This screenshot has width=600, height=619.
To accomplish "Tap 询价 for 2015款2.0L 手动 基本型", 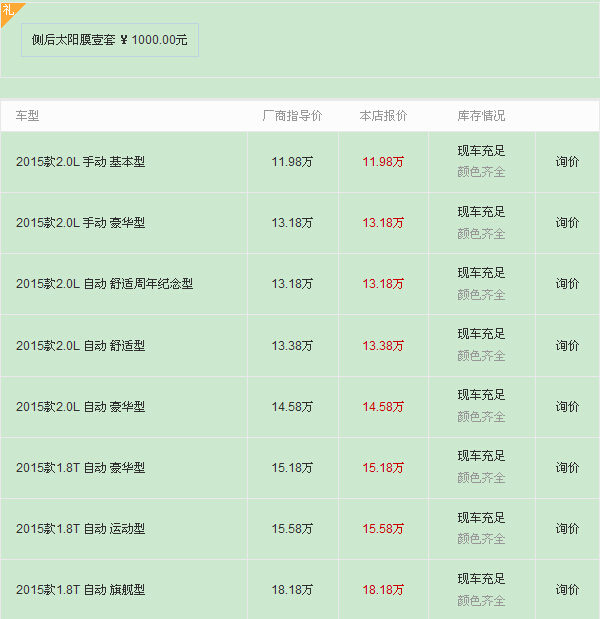I will pyautogui.click(x=567, y=161).
